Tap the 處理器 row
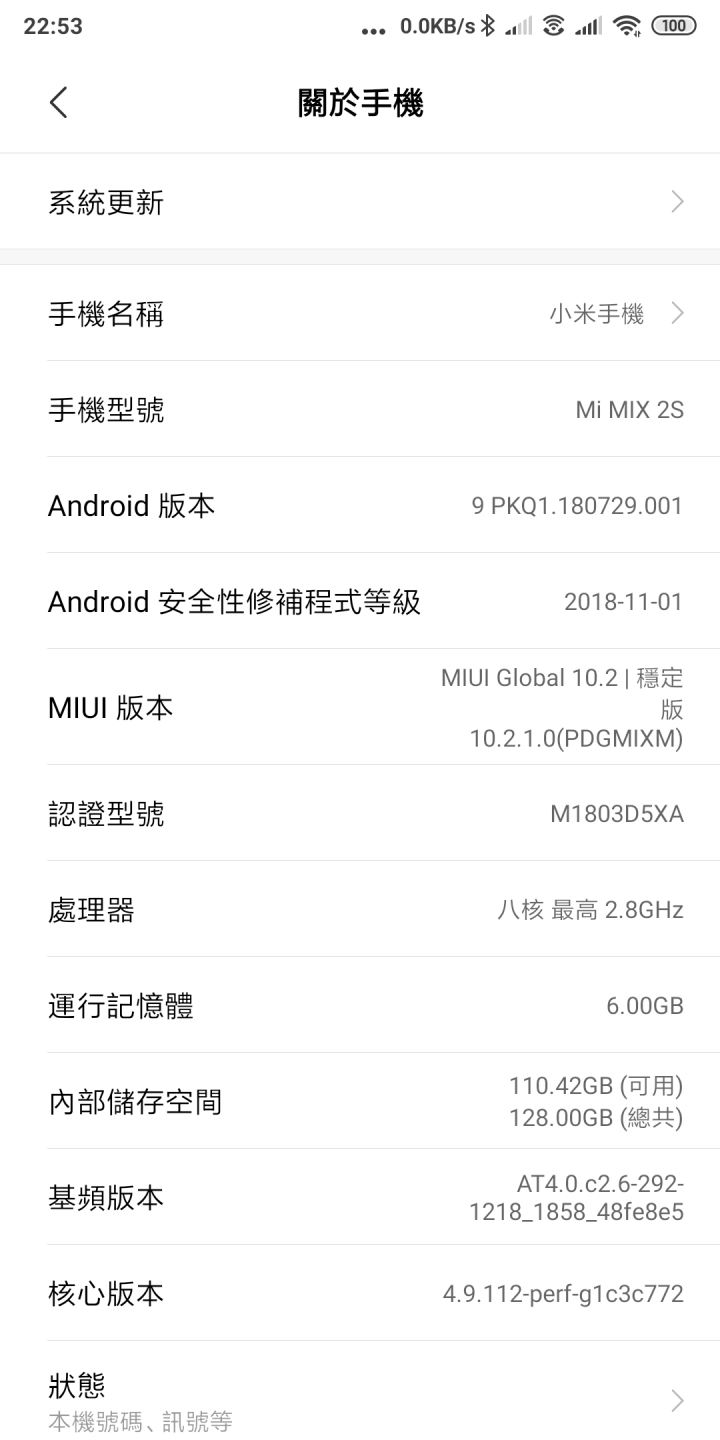Screen dimensions: 720x1440 click(x=360, y=910)
